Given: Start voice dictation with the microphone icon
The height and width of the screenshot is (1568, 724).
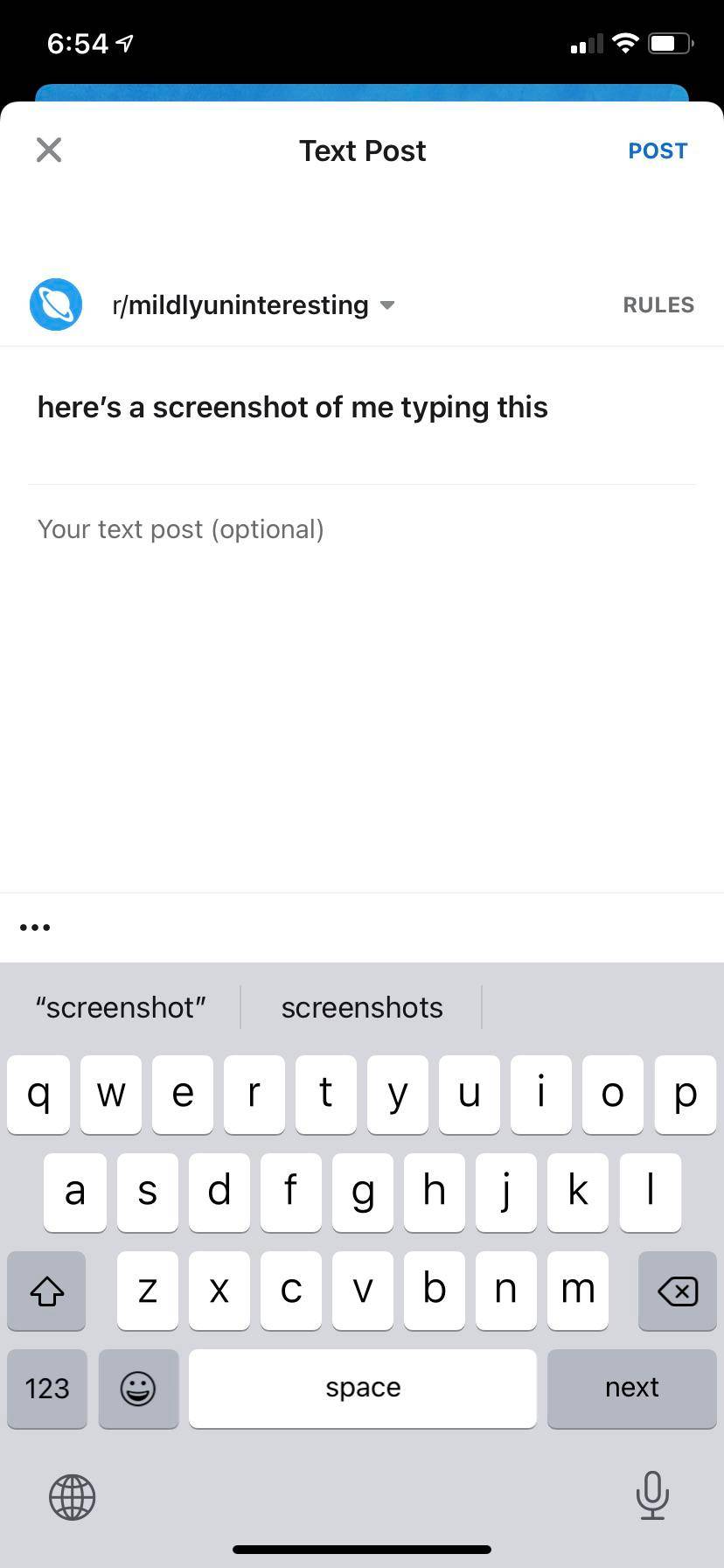Looking at the screenshot, I should click(652, 1496).
